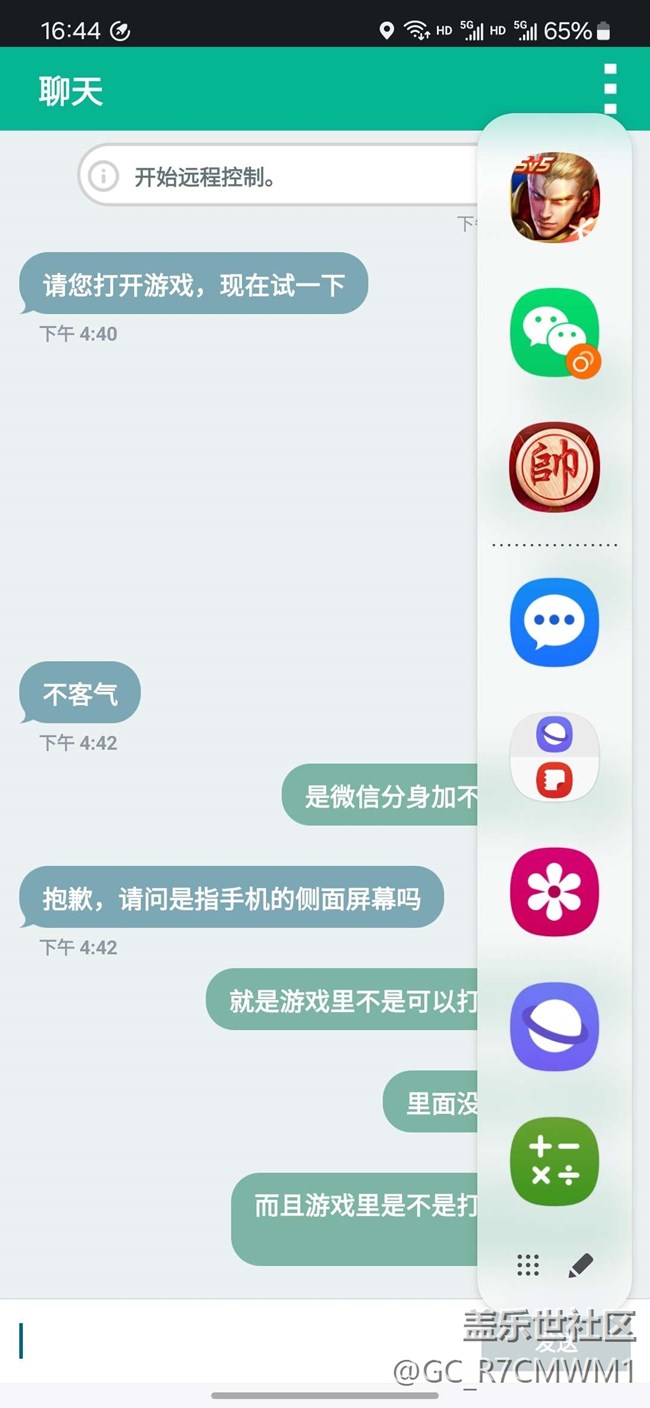
Task: Open the Calculator app from panel
Action: tap(554, 1161)
